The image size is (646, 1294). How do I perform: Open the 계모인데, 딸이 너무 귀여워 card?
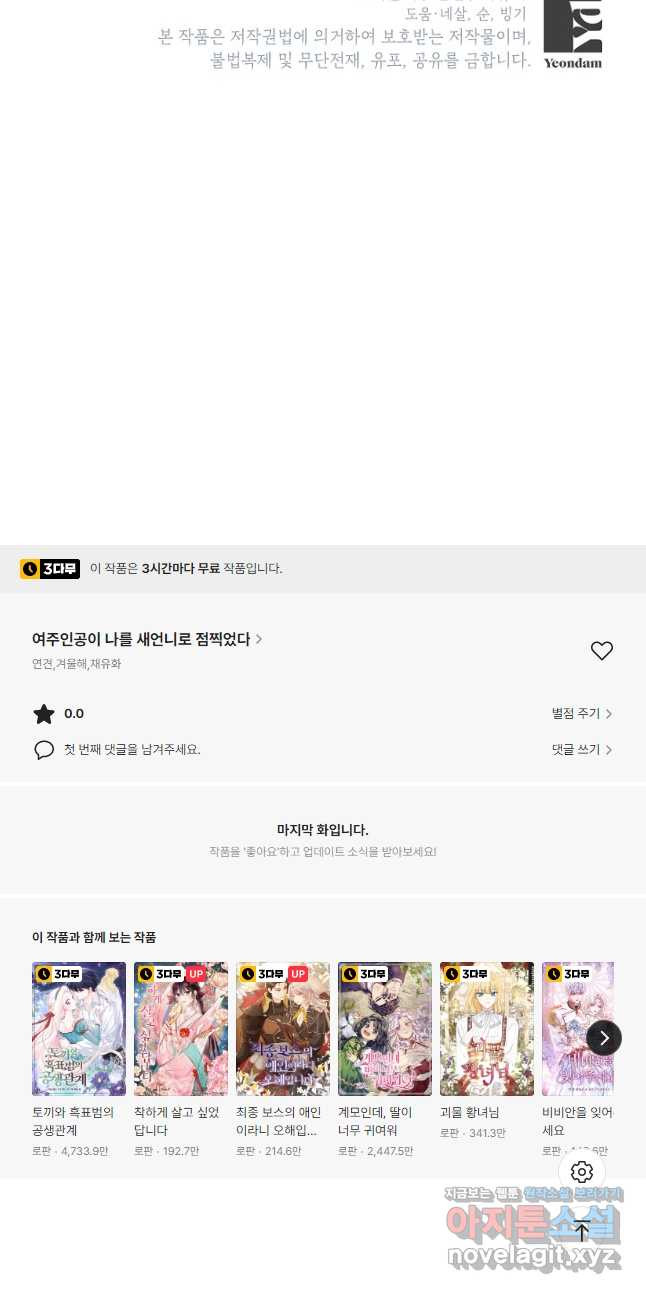point(385,1060)
